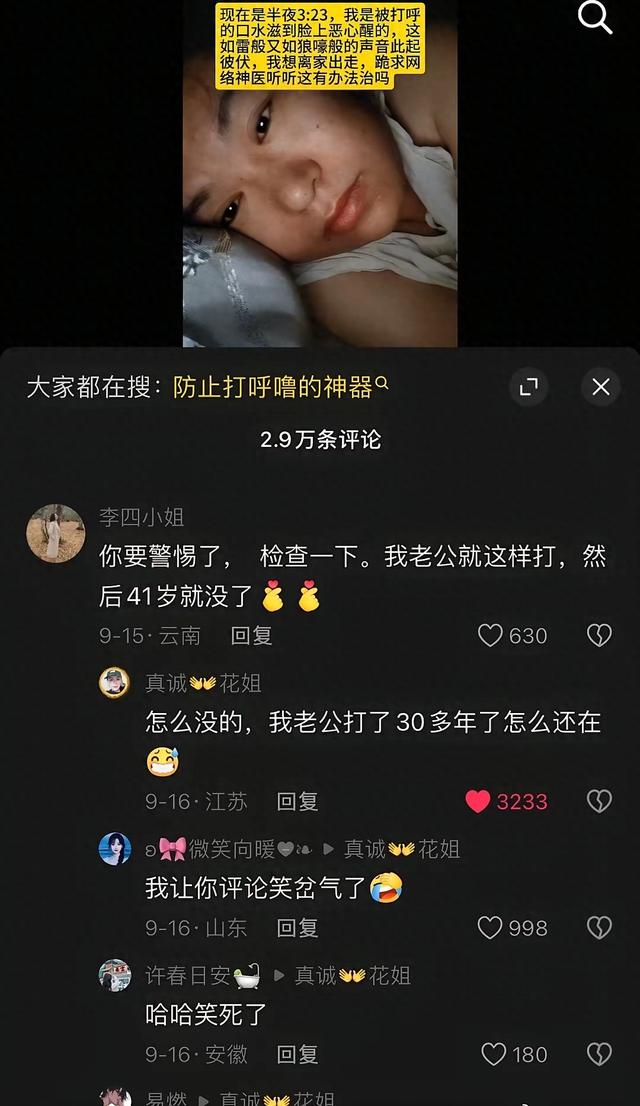The width and height of the screenshot is (640, 1106).
Task: Dislike the 9-16 安徽 comment
Action: [x=598, y=1054]
